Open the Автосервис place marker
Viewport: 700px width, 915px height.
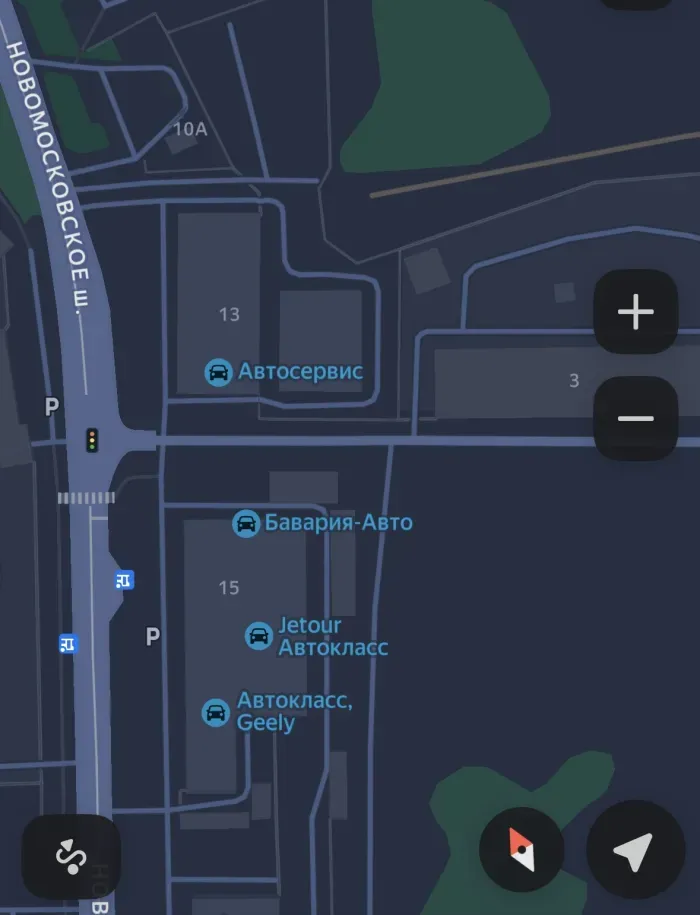(218, 373)
